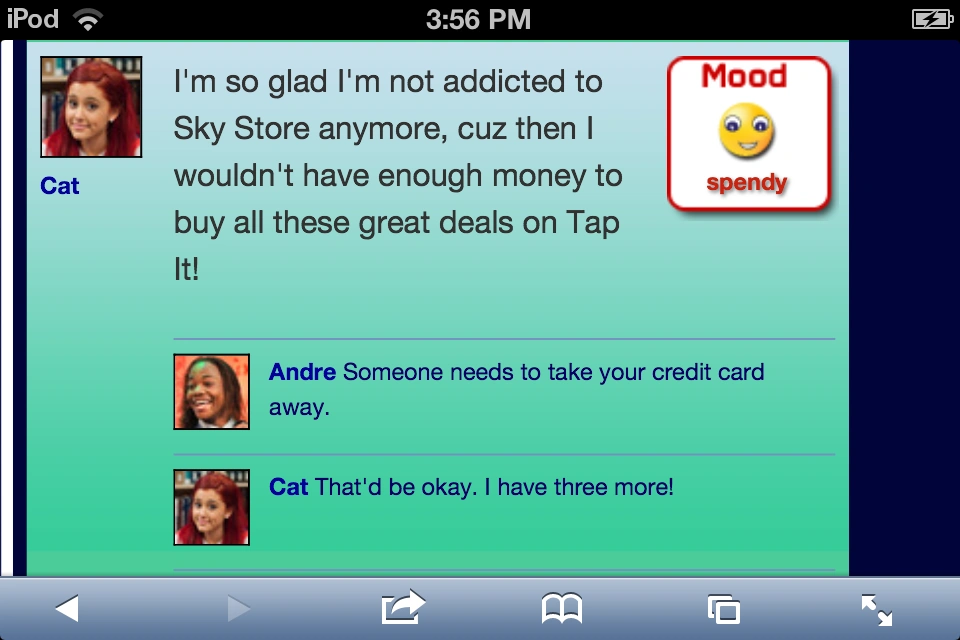Image resolution: width=960 pixels, height=640 pixels.
Task: Open the bookmarks list
Action: click(x=561, y=608)
